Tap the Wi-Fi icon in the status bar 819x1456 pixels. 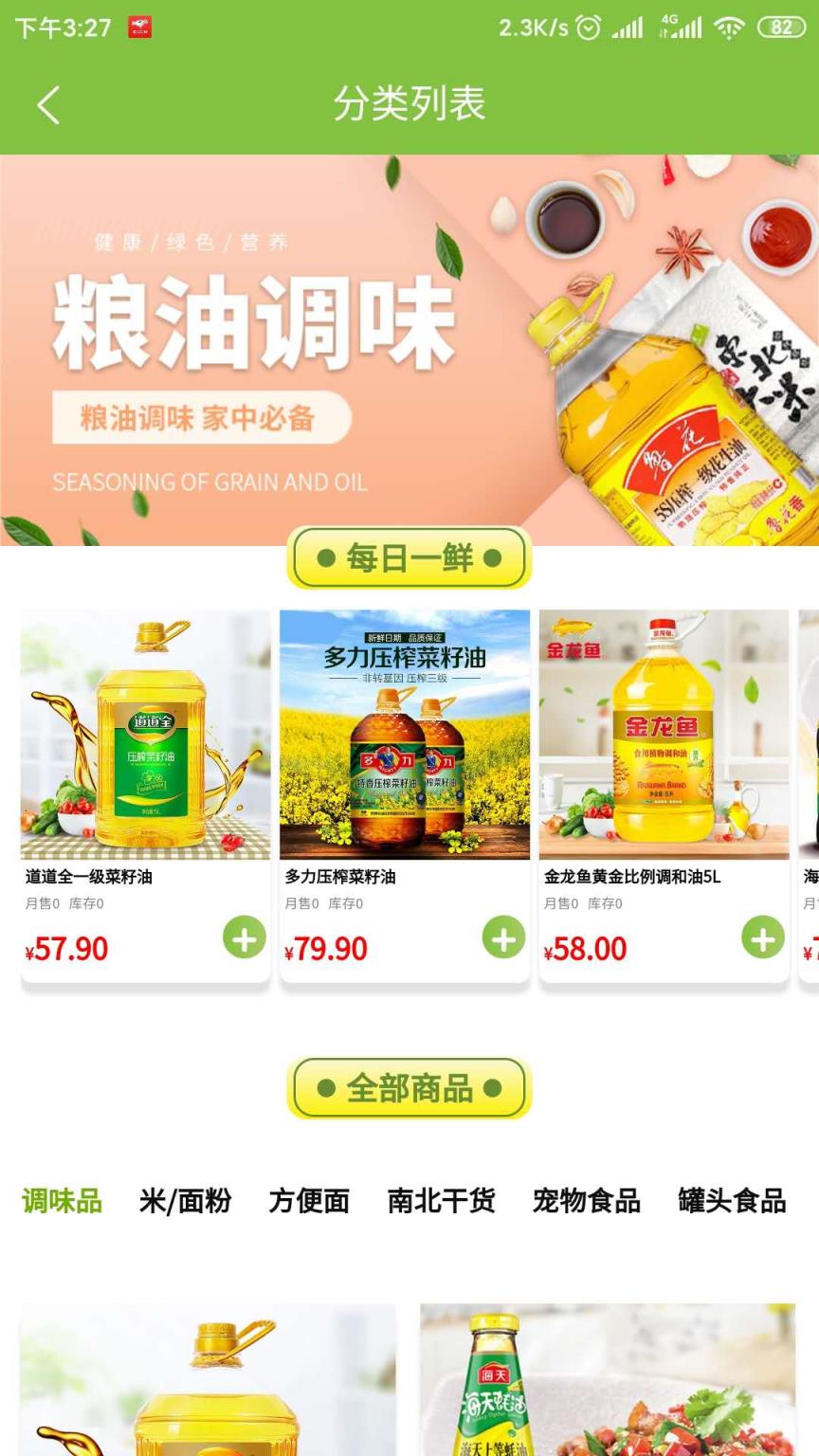tap(728, 27)
